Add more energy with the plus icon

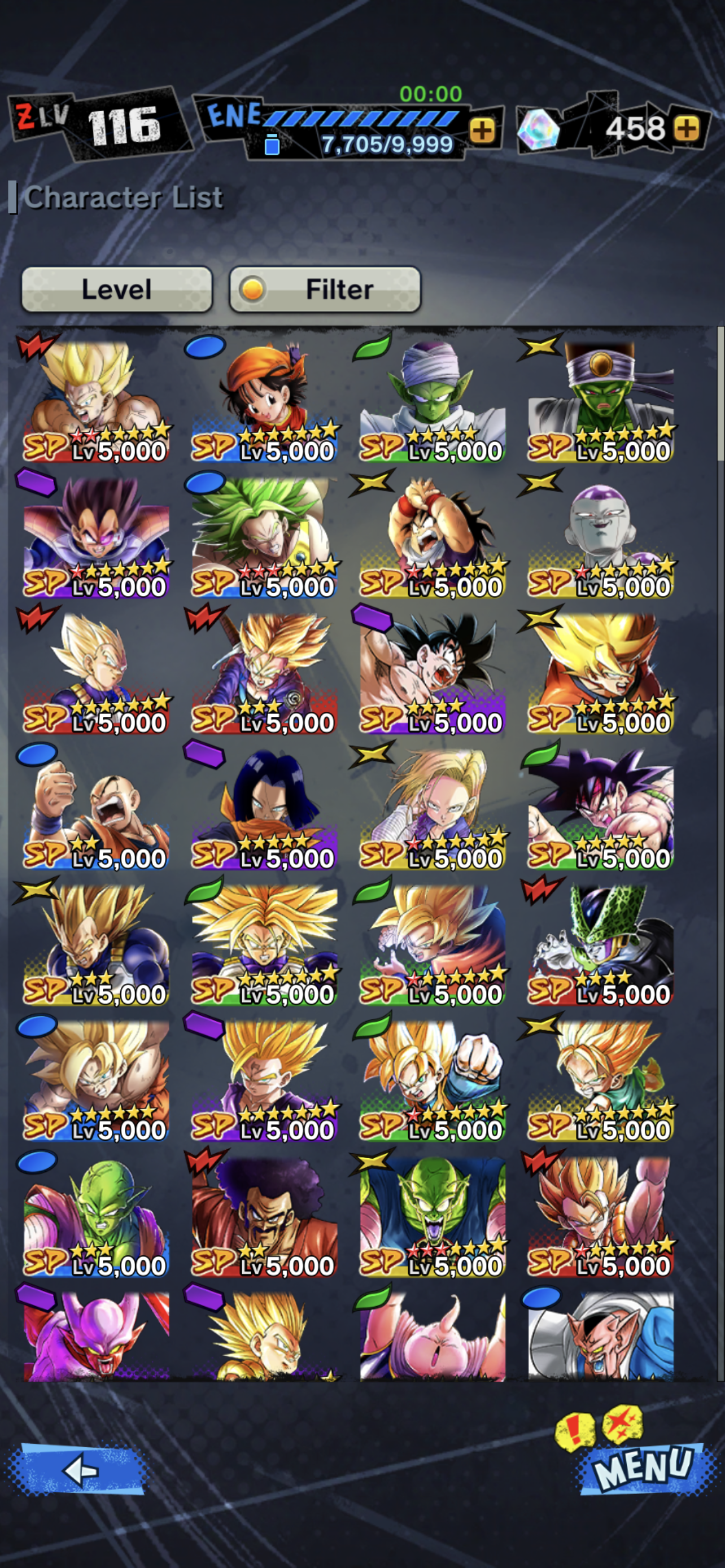tap(482, 130)
